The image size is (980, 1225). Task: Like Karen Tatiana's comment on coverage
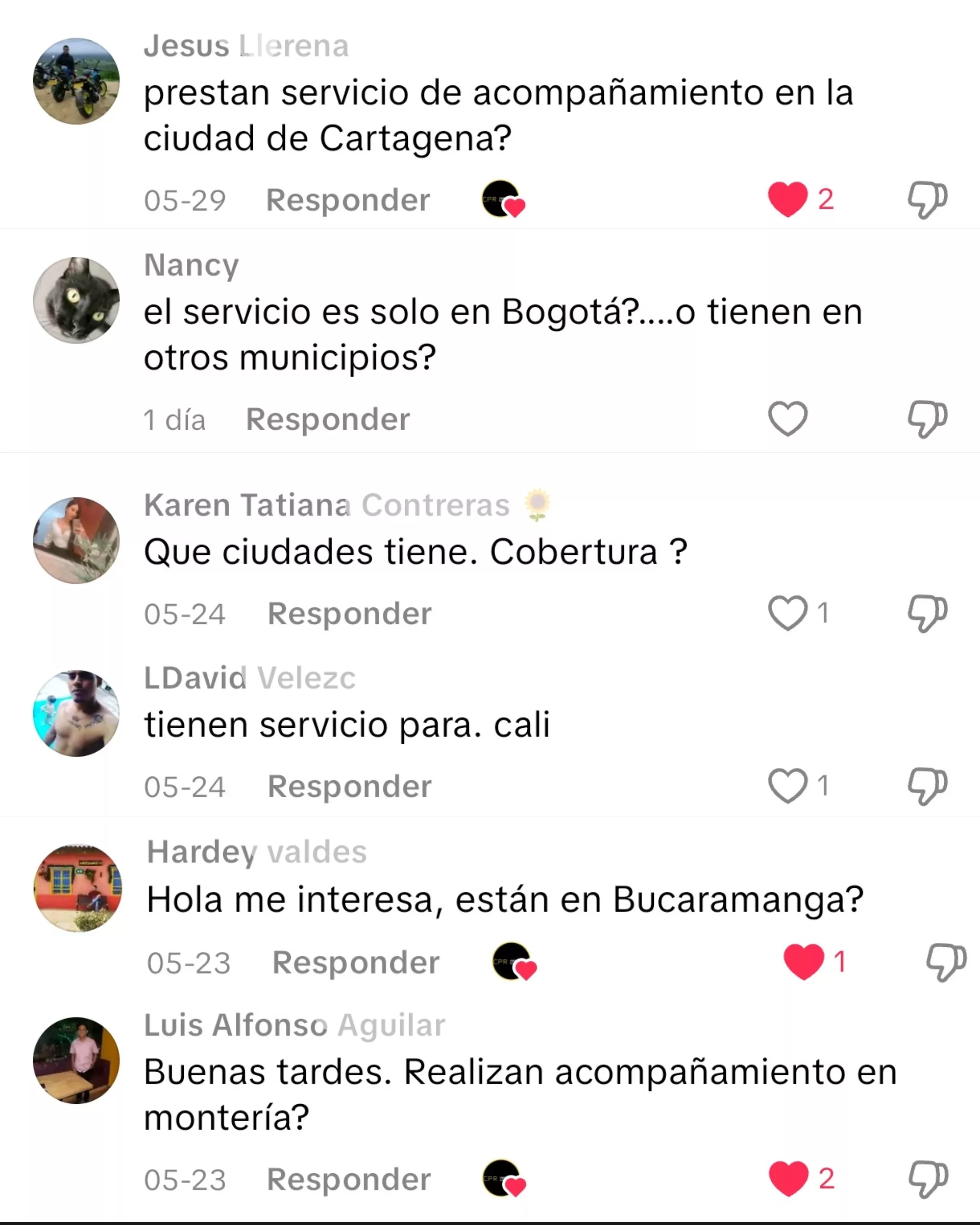tap(788, 613)
